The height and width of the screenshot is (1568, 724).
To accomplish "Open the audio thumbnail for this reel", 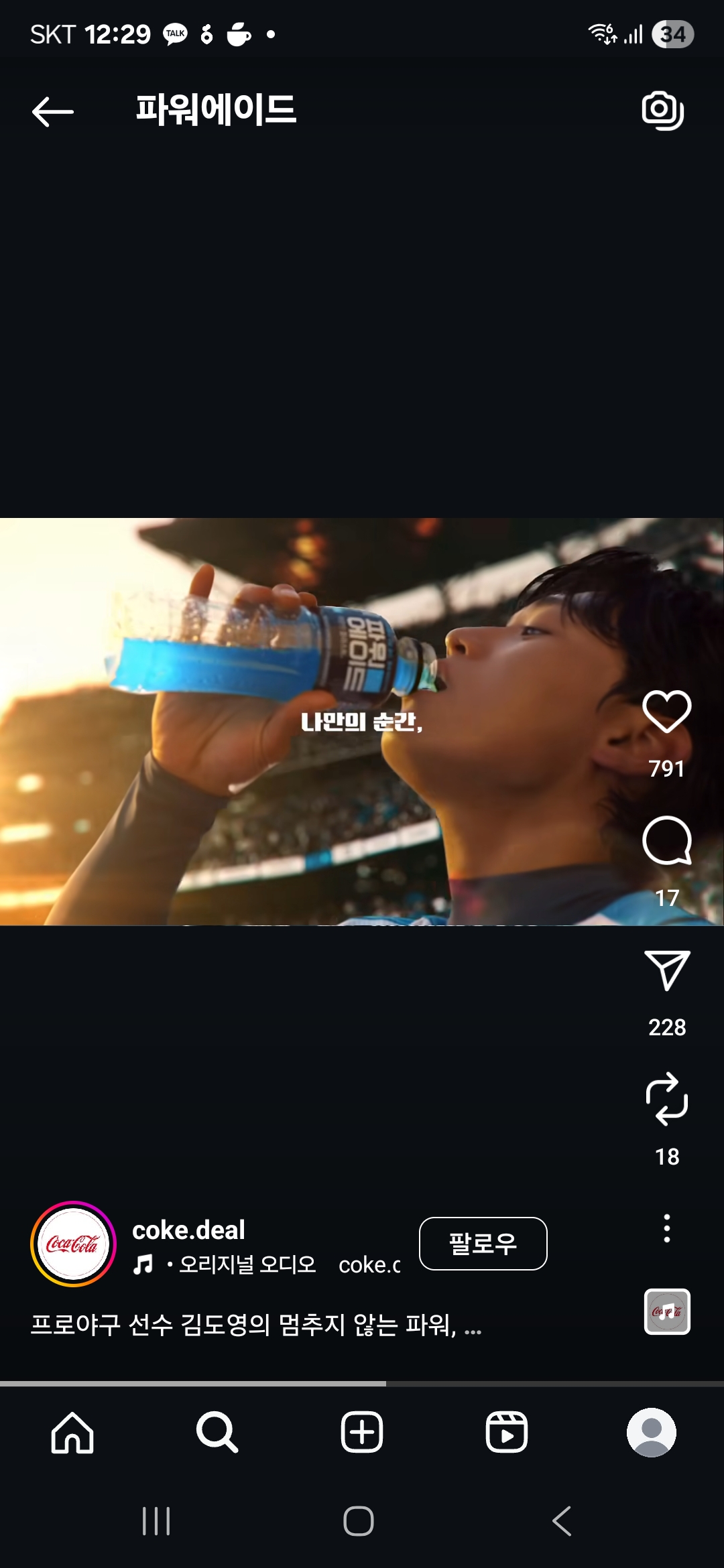I will coord(666,1312).
